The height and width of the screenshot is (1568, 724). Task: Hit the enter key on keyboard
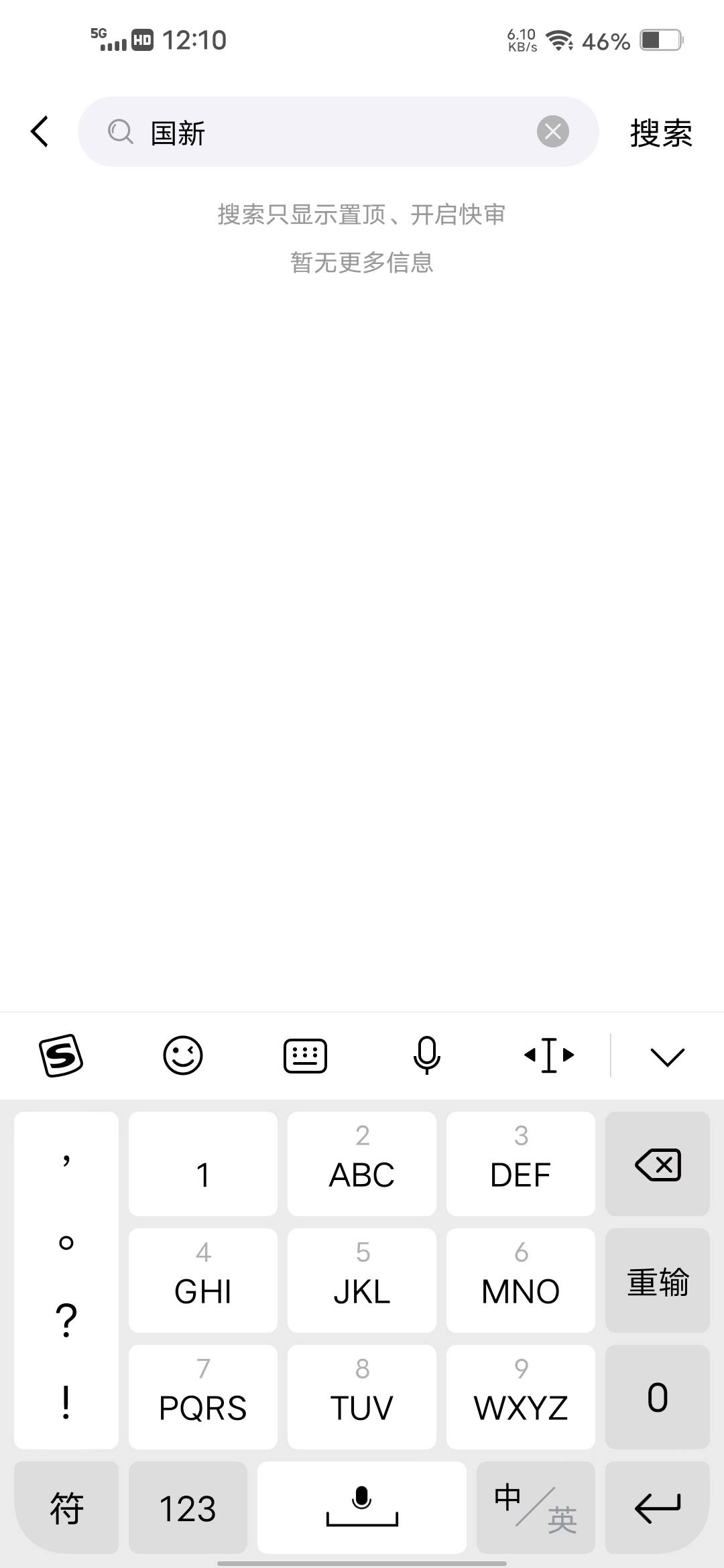pos(658,1507)
